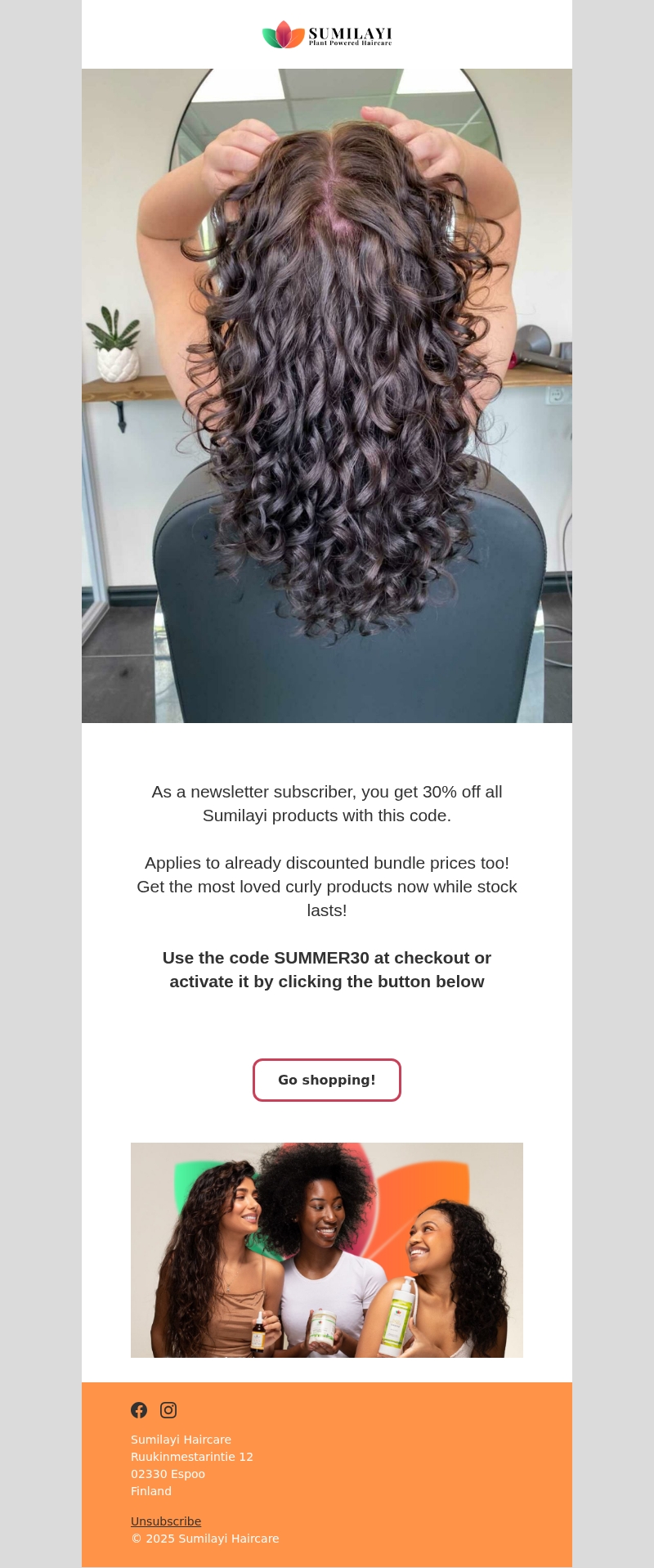Open the curly hair hero image
Image resolution: width=654 pixels, height=1568 pixels.
click(x=327, y=396)
